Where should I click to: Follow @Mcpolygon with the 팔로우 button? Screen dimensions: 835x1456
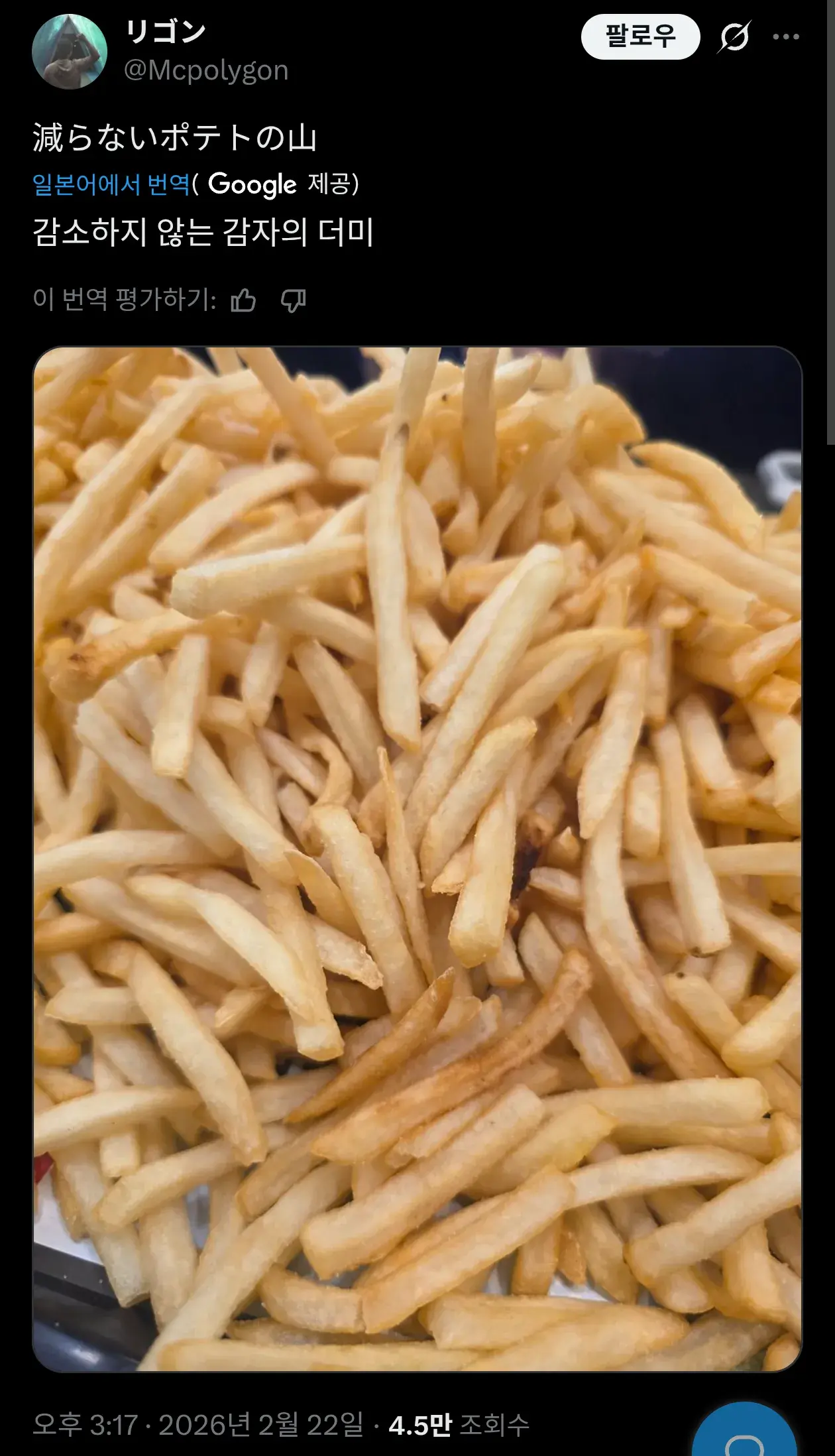click(x=640, y=36)
